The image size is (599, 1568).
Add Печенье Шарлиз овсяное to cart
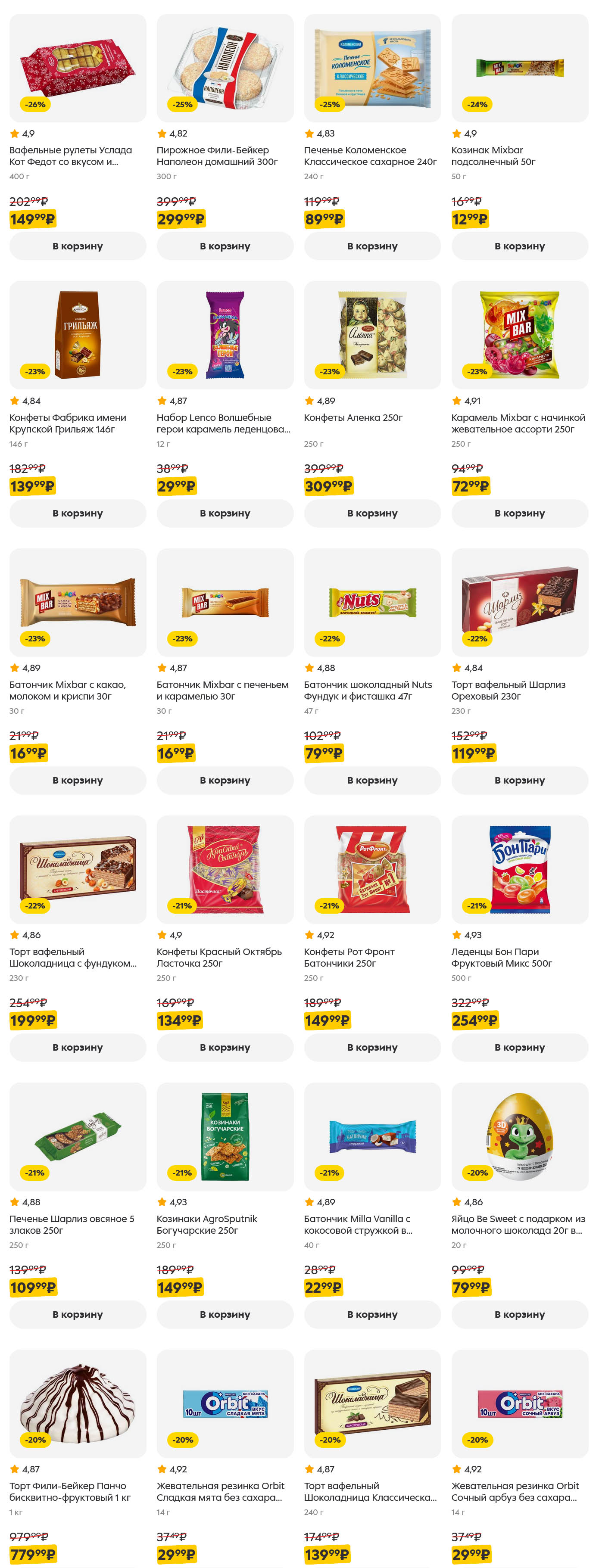(x=77, y=1314)
